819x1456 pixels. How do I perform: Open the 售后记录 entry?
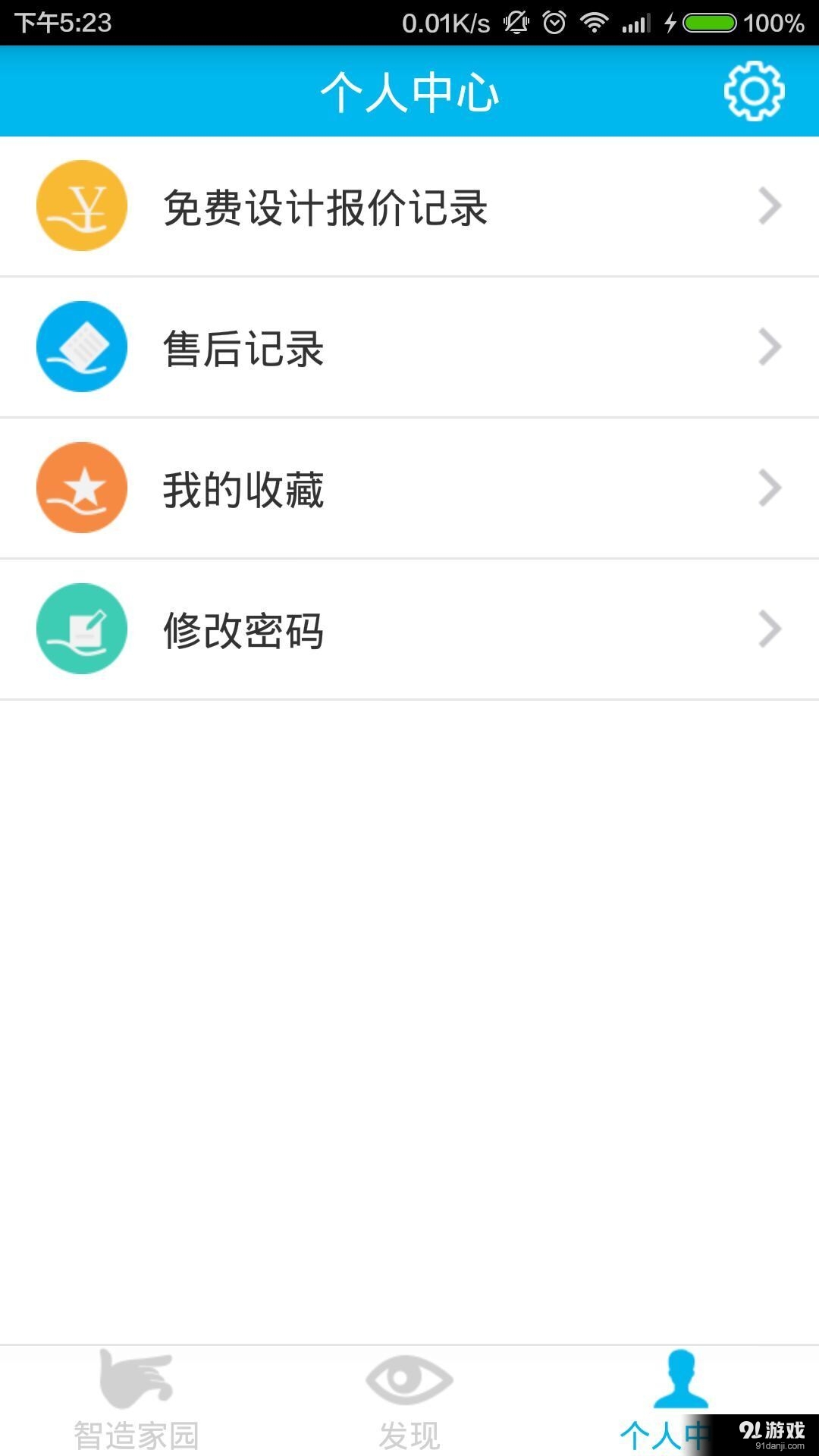pos(243,347)
